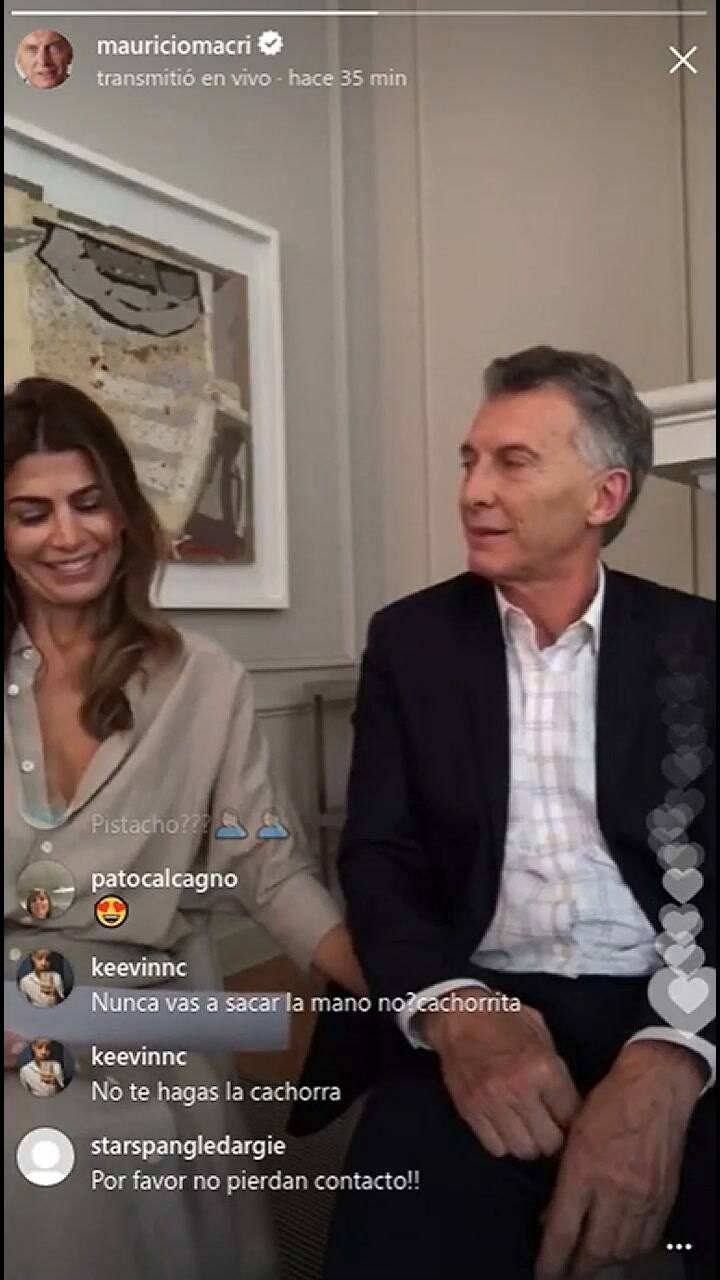Click starspangledargie's blank avatar
The height and width of the screenshot is (1280, 720).
pyautogui.click(x=44, y=1155)
